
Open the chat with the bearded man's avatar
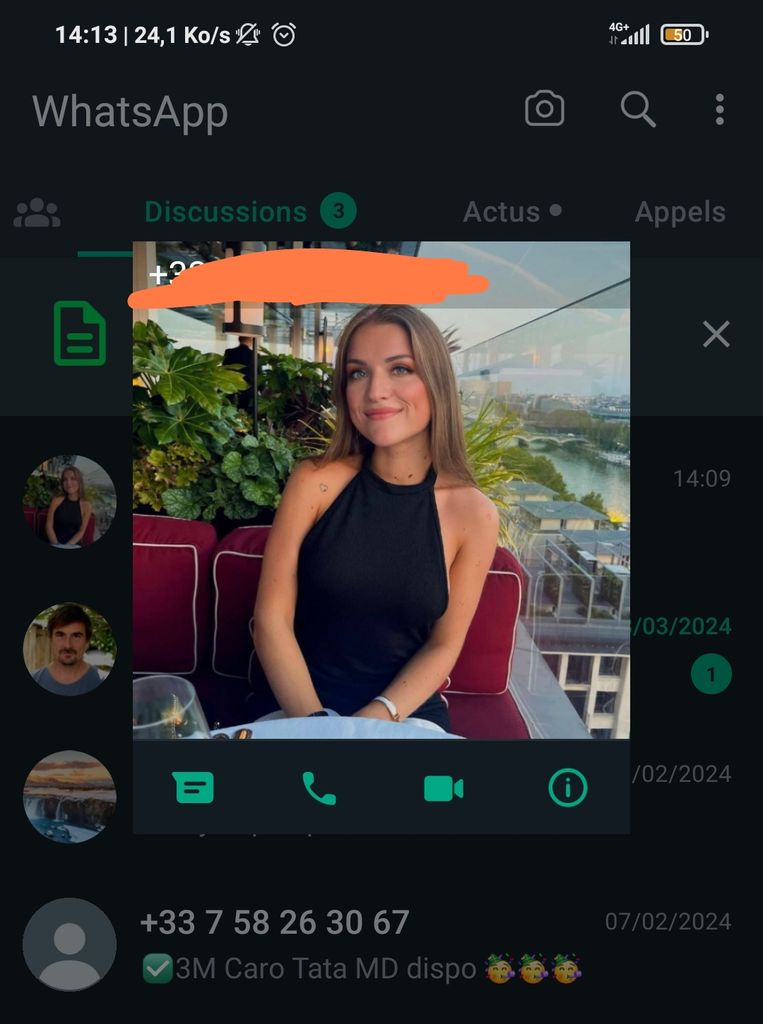(x=69, y=648)
